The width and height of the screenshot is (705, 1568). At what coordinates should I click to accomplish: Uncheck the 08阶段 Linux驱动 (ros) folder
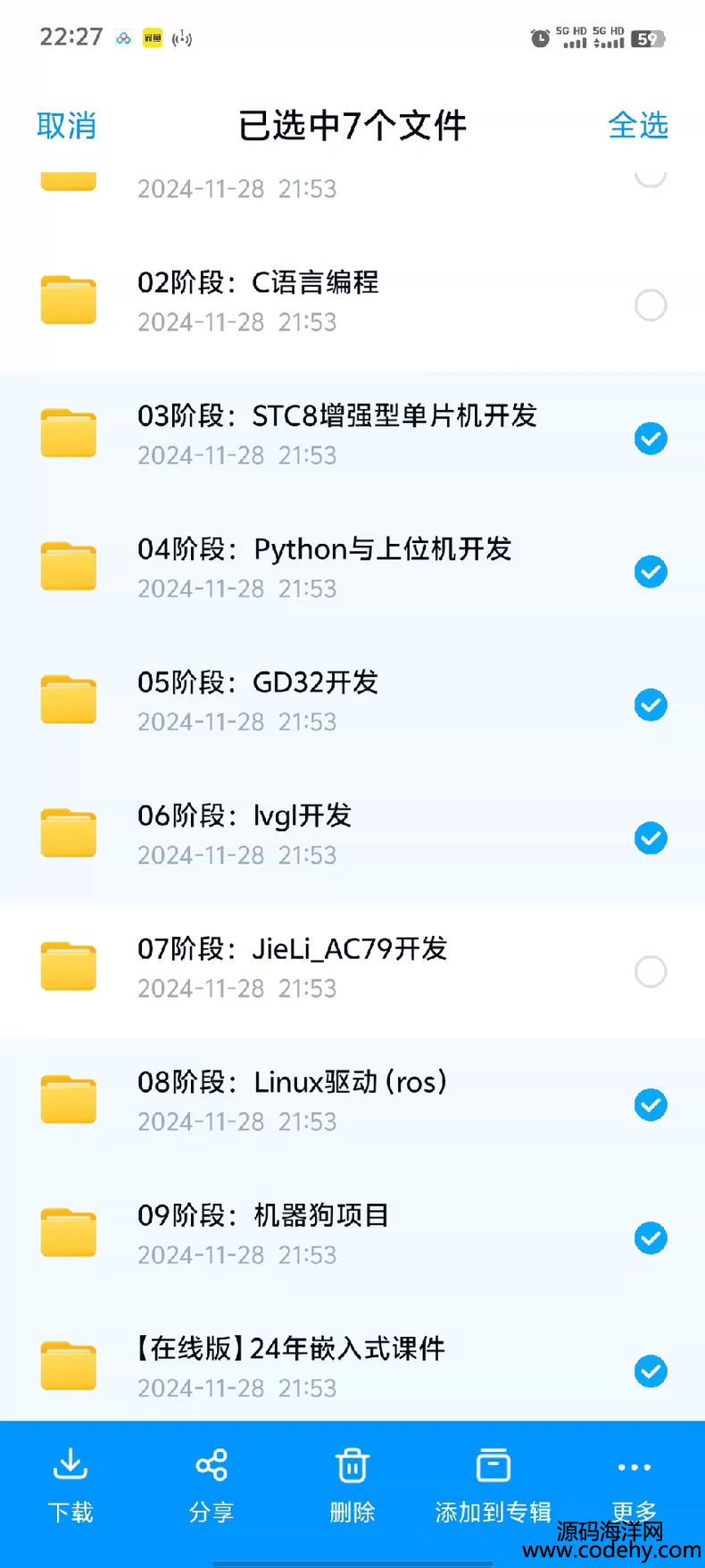click(x=651, y=1105)
